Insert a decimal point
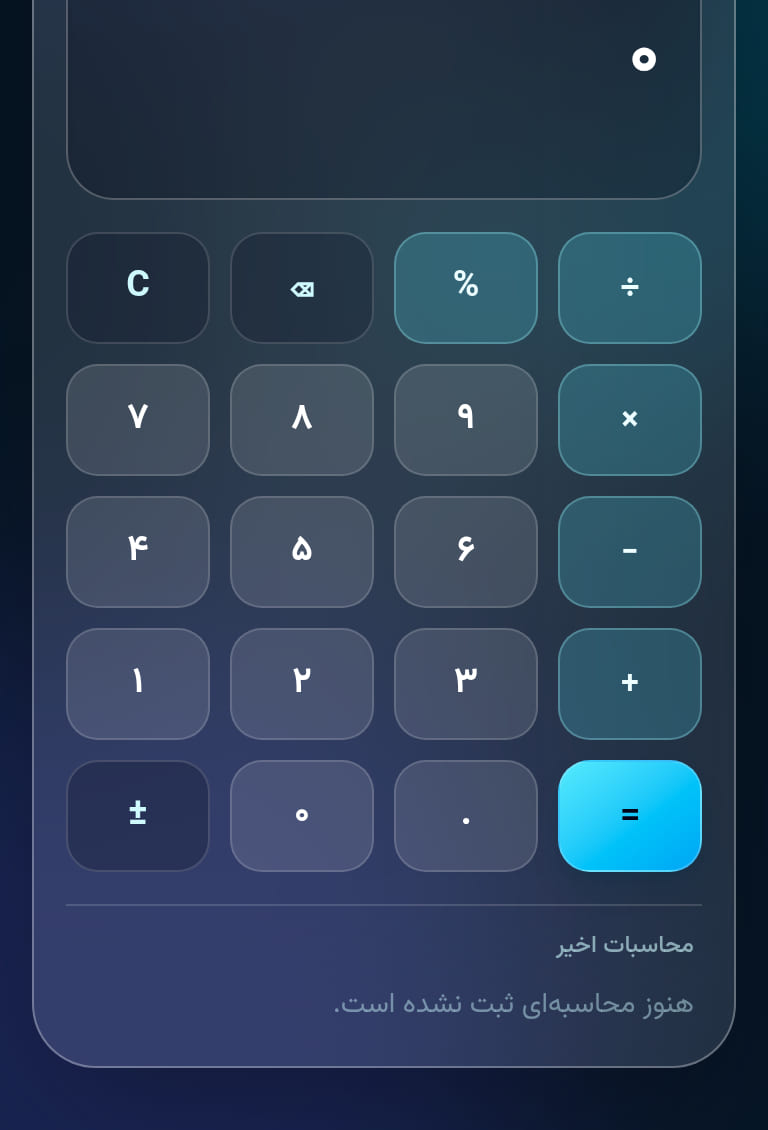The height and width of the screenshot is (1130, 768). [466, 815]
